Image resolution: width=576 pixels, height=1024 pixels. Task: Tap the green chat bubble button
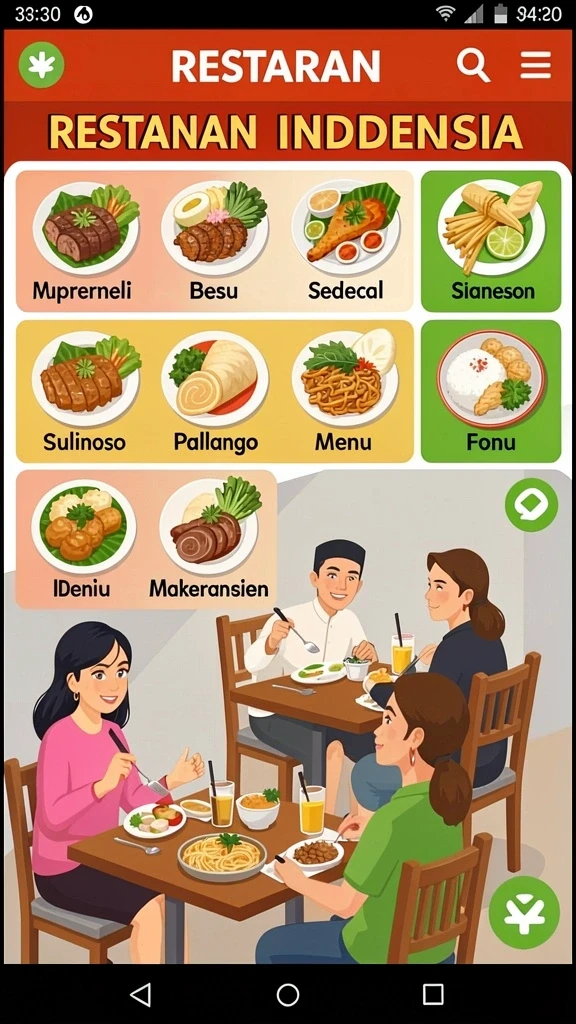[532, 505]
